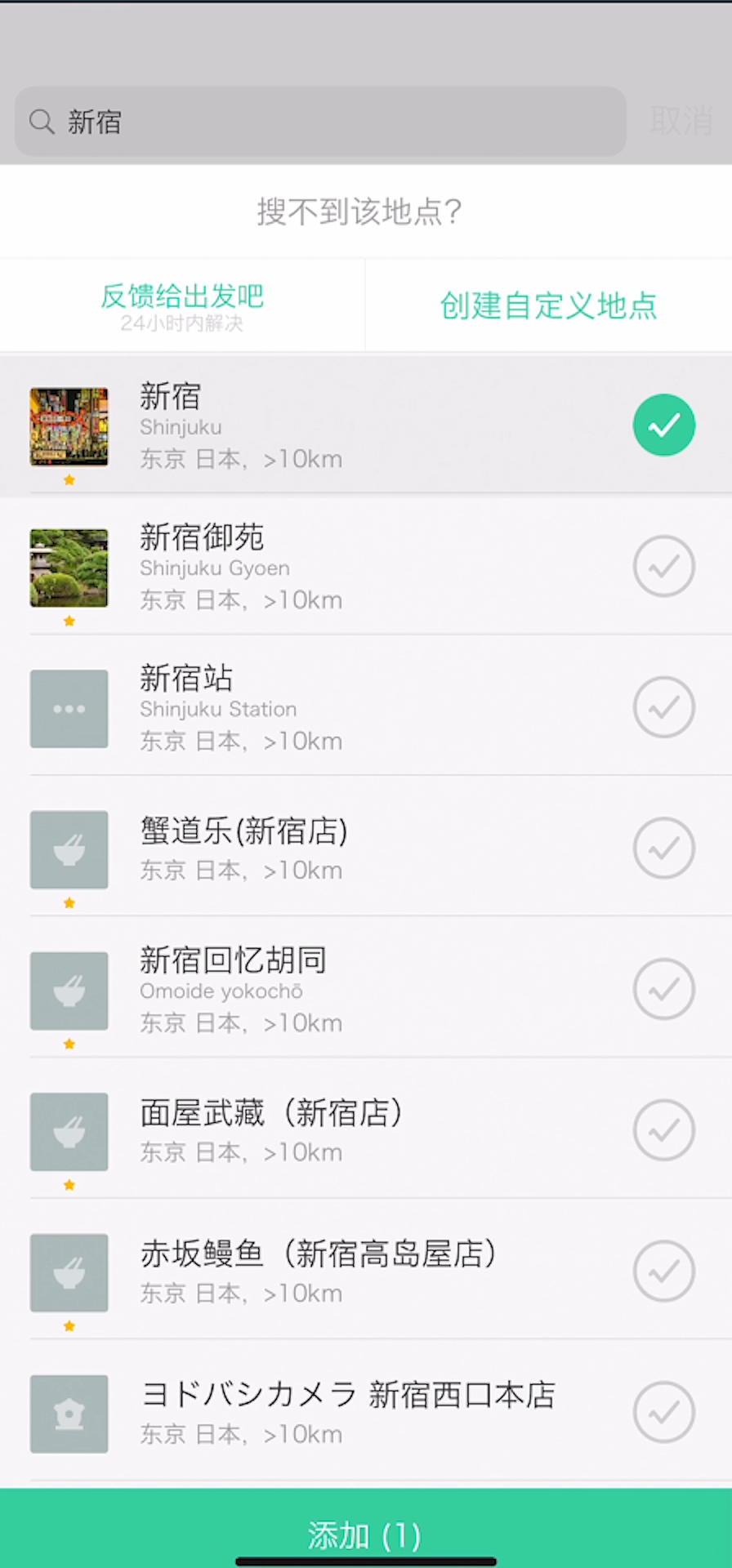Click the ellipsis placeholder icon for 新宿站
The width and height of the screenshot is (732, 1568).
click(x=69, y=709)
